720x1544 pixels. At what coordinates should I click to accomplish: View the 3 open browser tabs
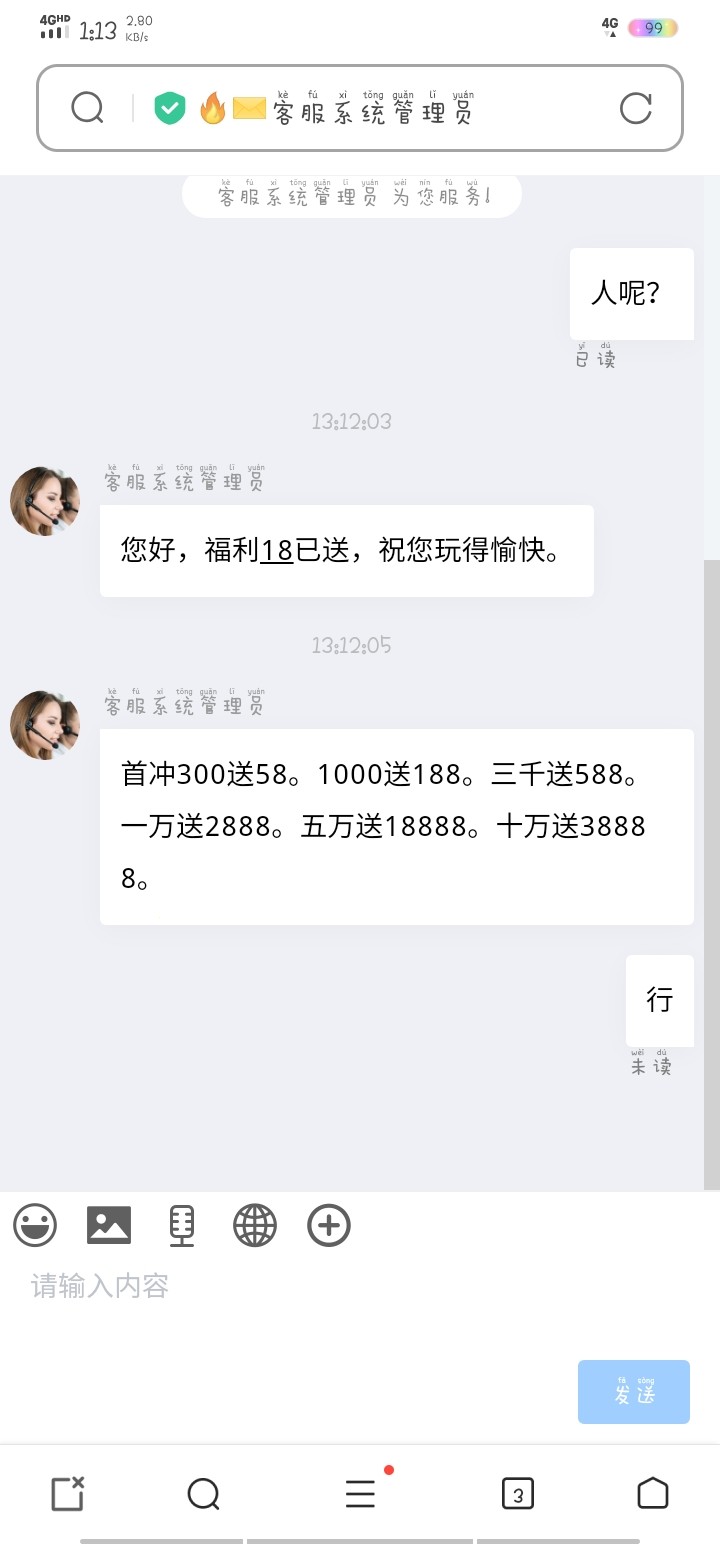(x=517, y=1495)
